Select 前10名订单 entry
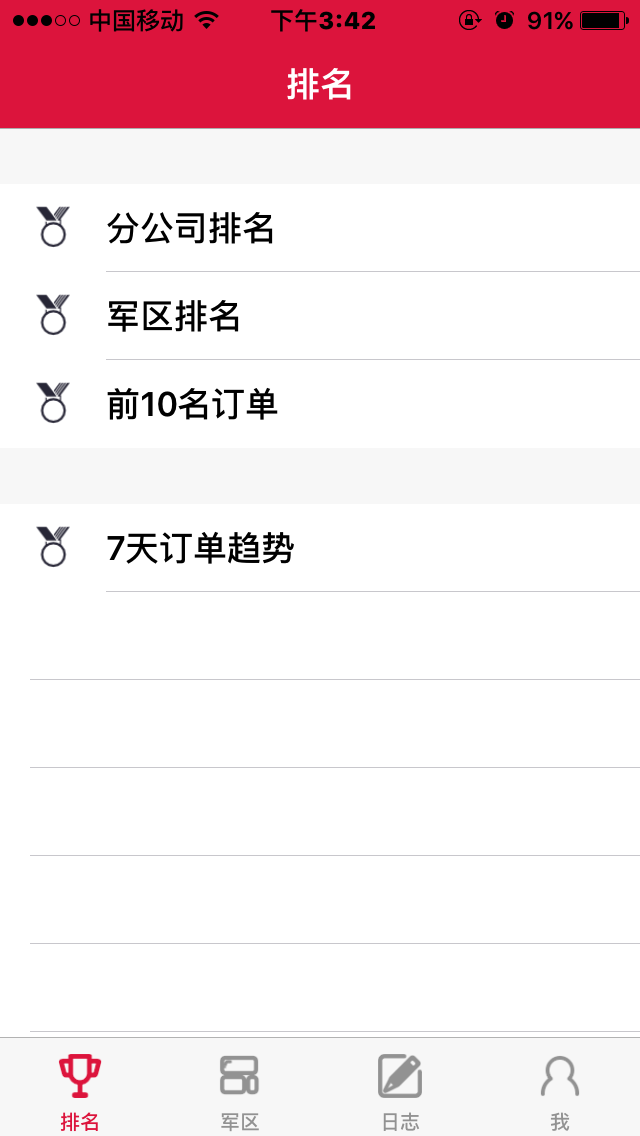This screenshot has width=640, height=1136. pos(320,404)
